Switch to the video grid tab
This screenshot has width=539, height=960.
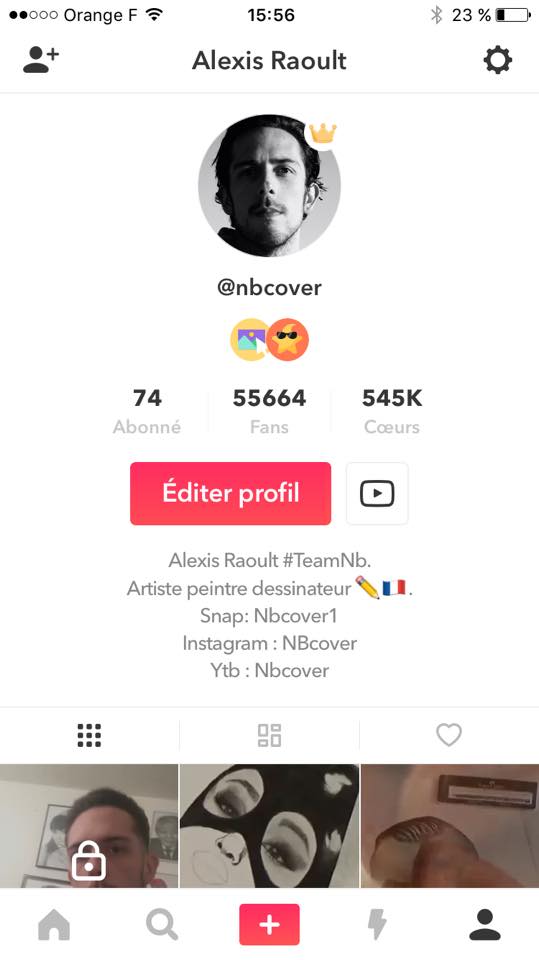click(89, 735)
